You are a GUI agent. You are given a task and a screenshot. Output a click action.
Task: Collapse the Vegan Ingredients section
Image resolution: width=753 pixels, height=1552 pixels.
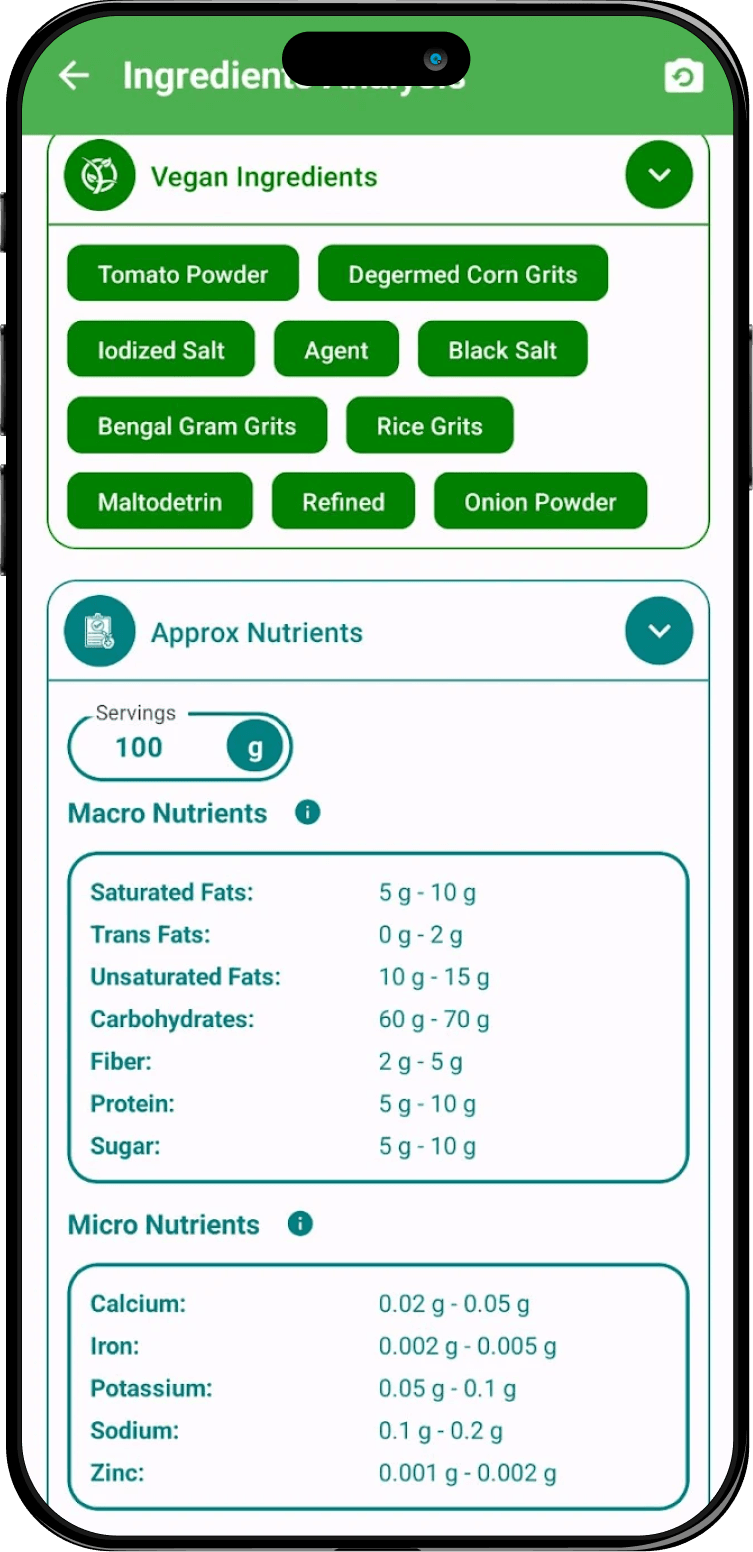[x=658, y=175]
